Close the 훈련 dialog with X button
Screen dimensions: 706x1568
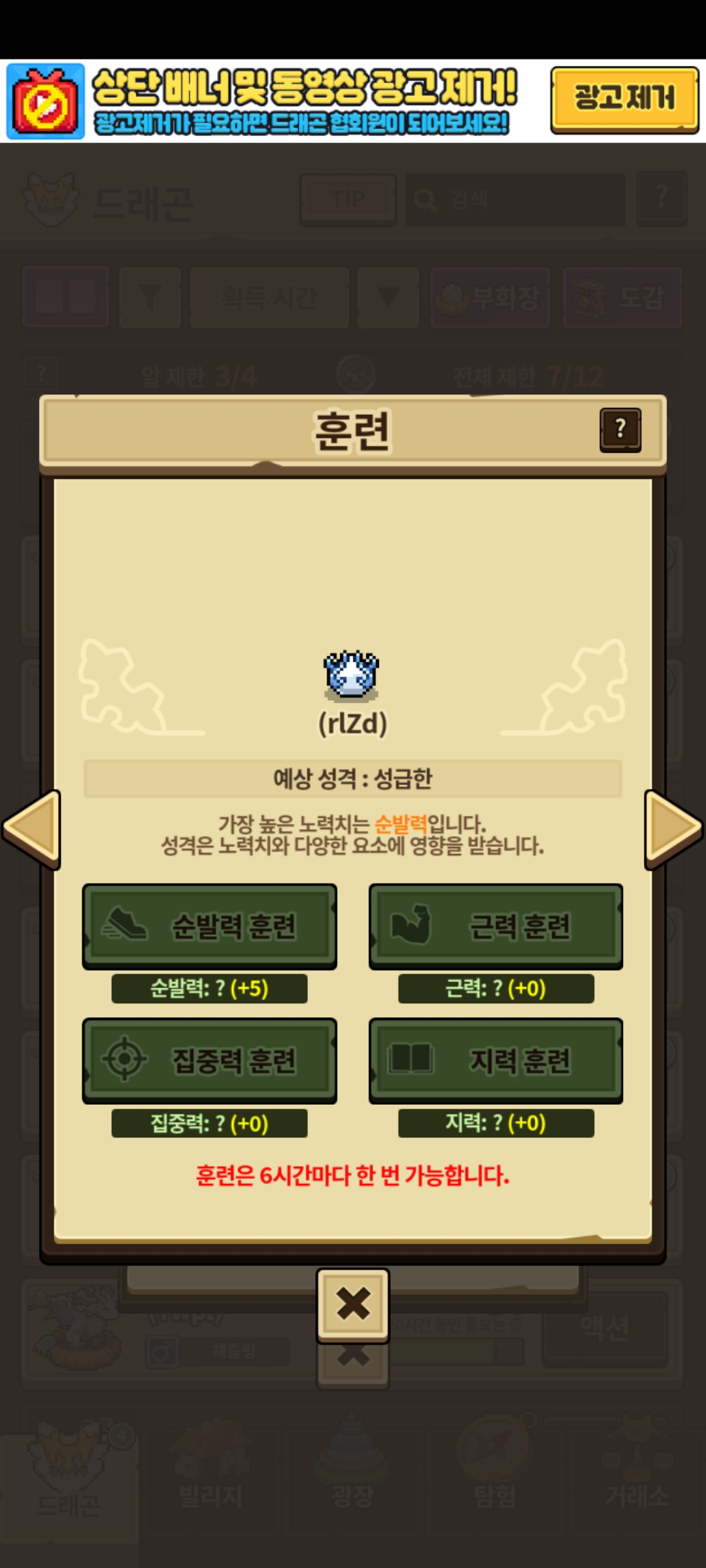coord(353,1305)
